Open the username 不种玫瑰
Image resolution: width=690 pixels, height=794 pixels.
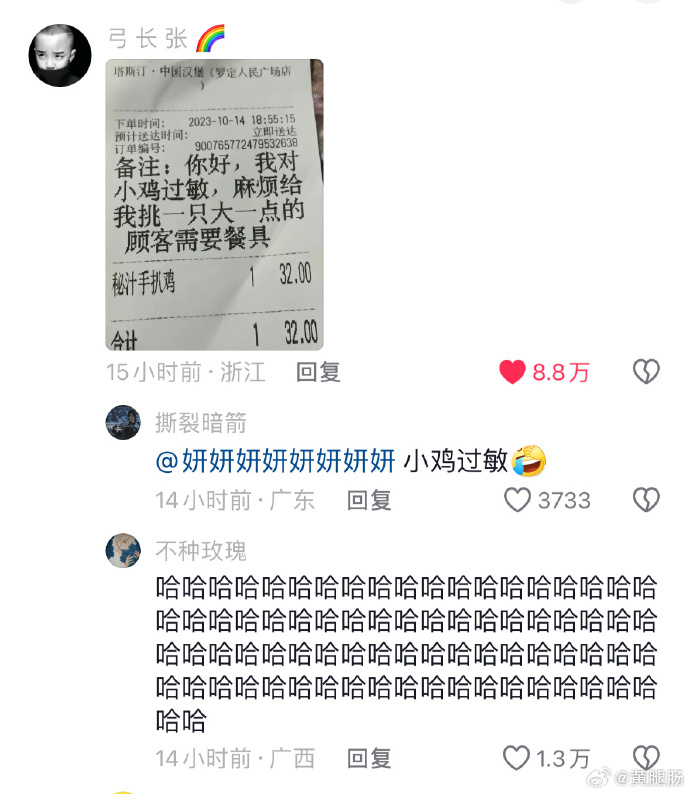pos(201,550)
